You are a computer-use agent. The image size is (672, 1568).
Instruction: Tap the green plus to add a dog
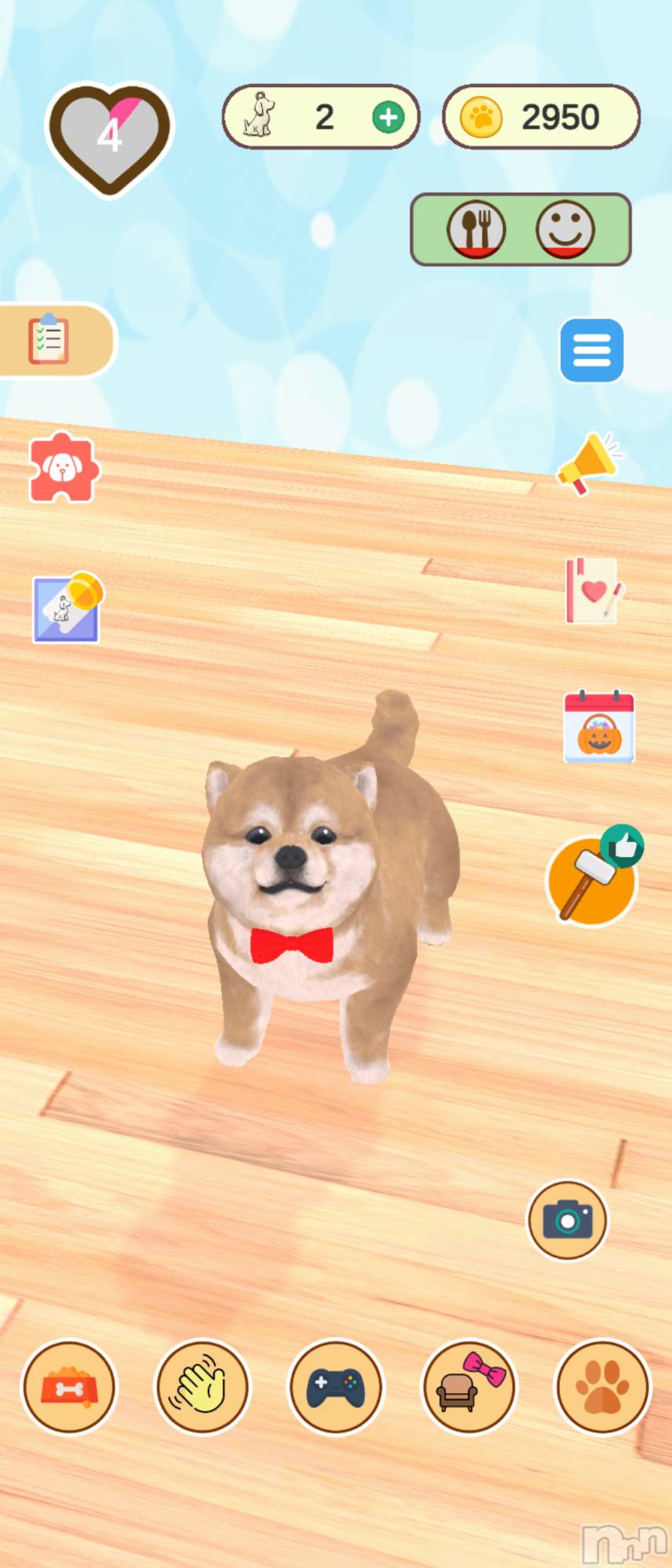point(387,118)
